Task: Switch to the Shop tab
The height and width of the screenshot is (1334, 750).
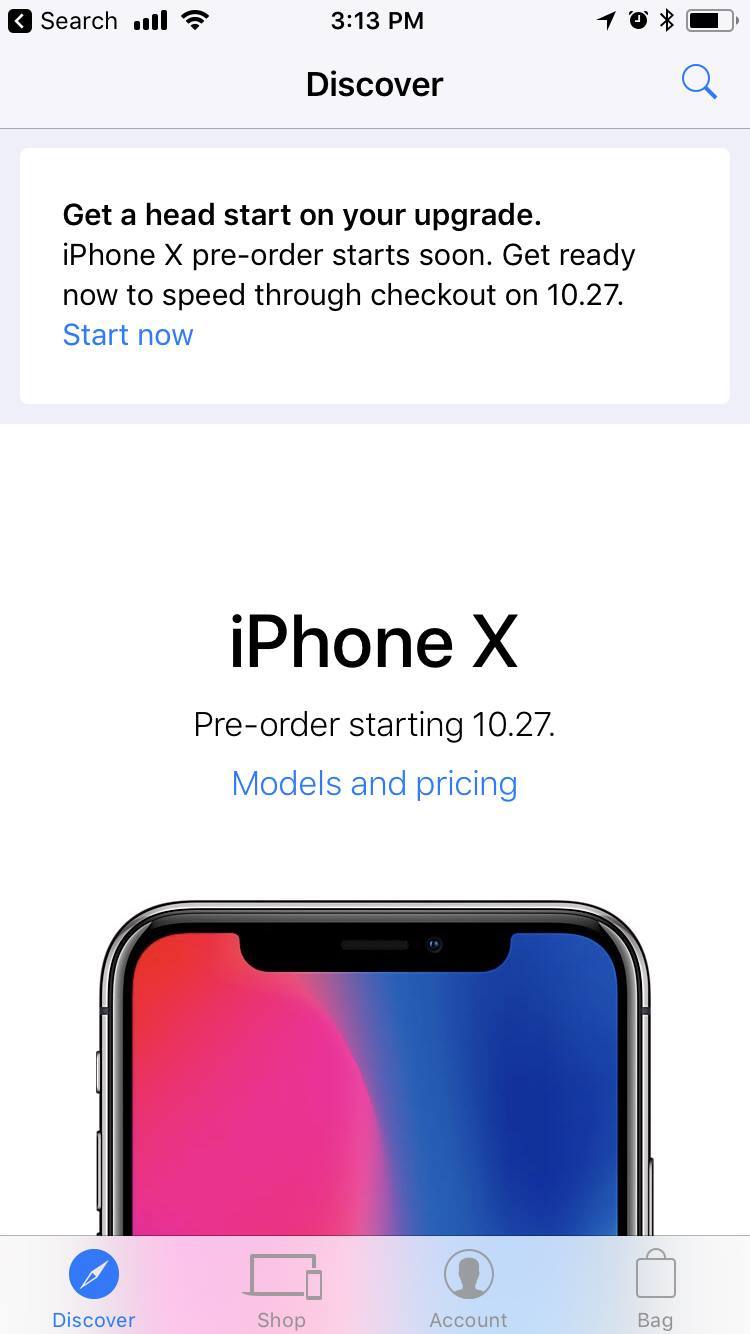Action: pyautogui.click(x=281, y=1289)
